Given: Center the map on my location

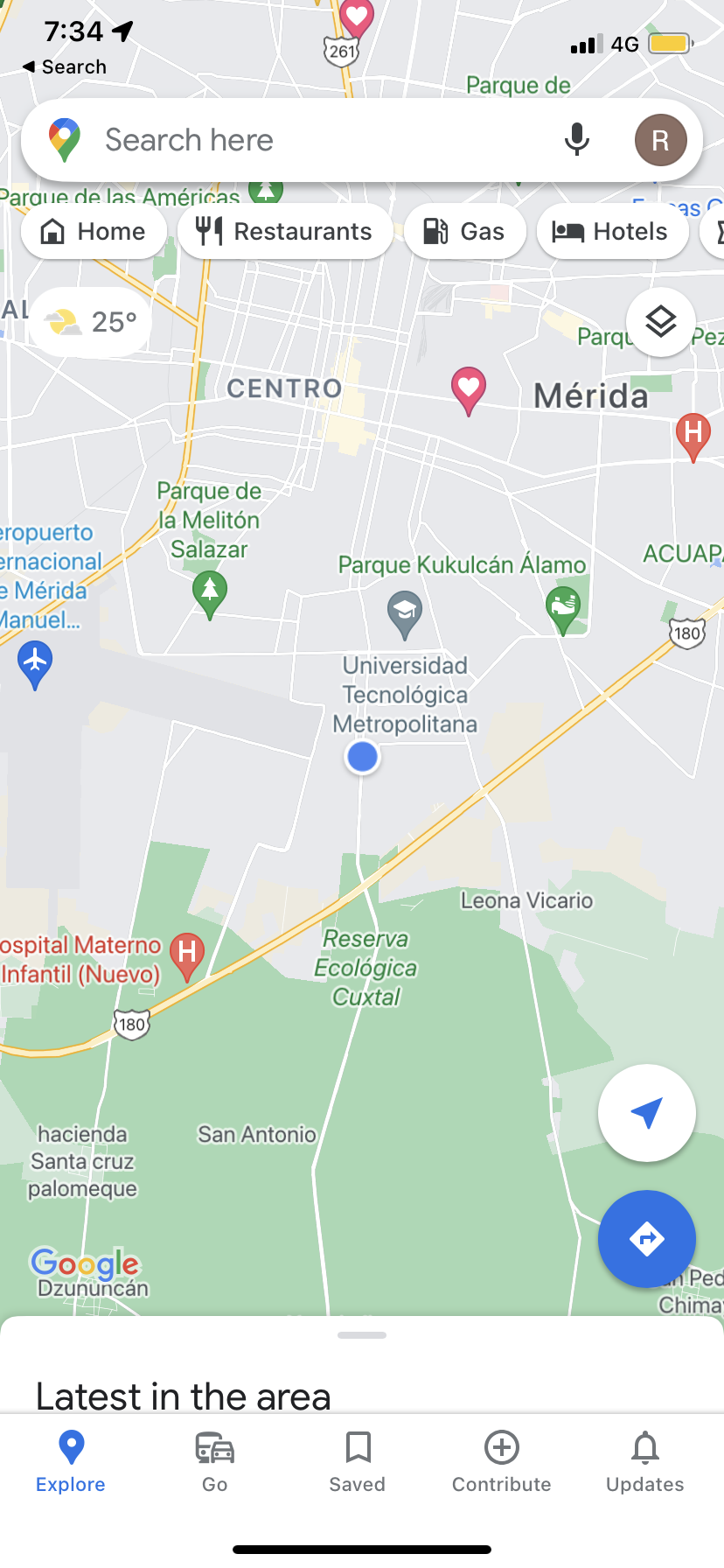Looking at the screenshot, I should pos(646,1113).
